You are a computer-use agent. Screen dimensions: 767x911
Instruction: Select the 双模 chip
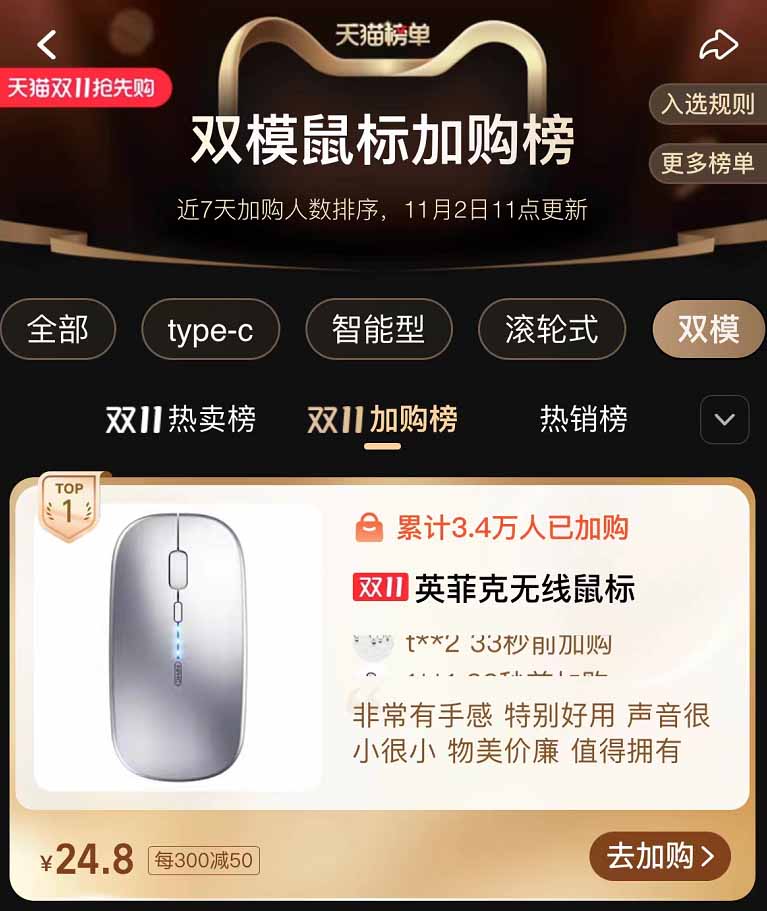point(708,329)
